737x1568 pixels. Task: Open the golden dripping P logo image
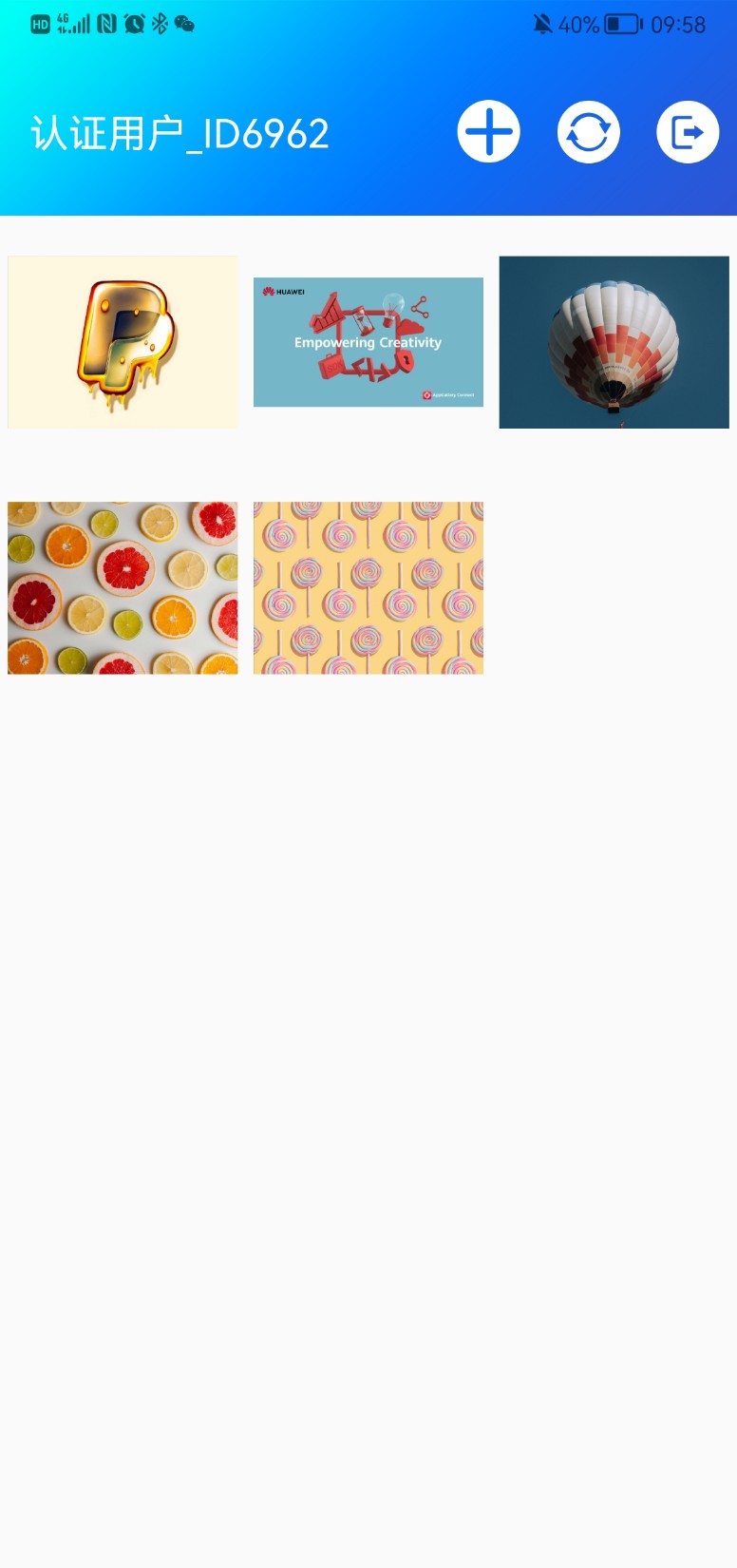click(x=123, y=342)
